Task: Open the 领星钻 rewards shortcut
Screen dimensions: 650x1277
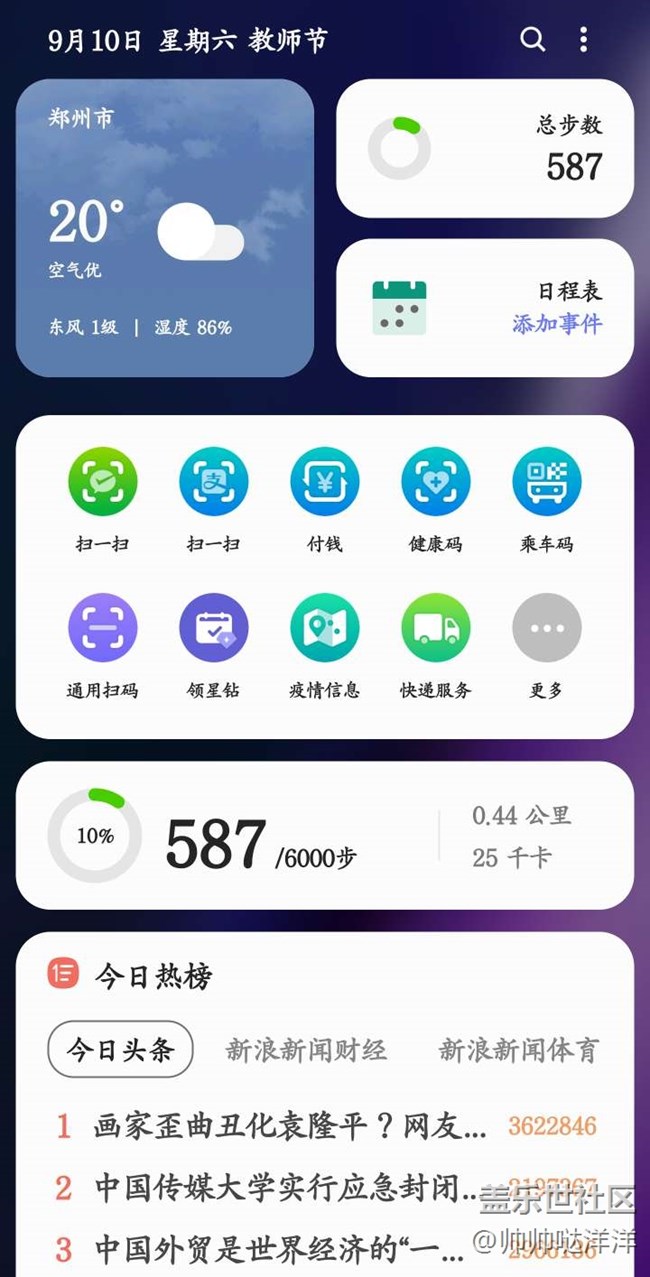Action: tap(214, 645)
